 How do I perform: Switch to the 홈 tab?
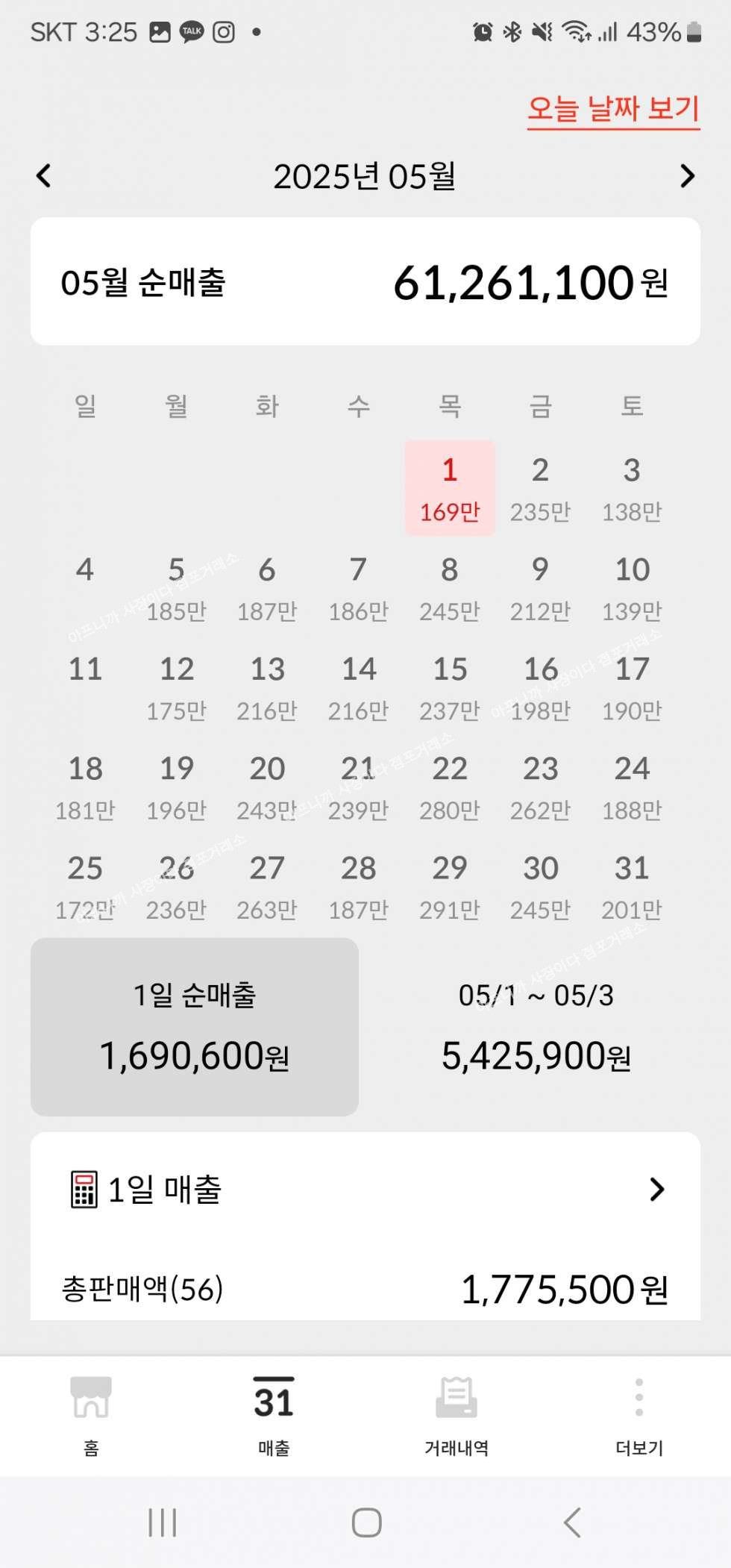click(x=91, y=1414)
